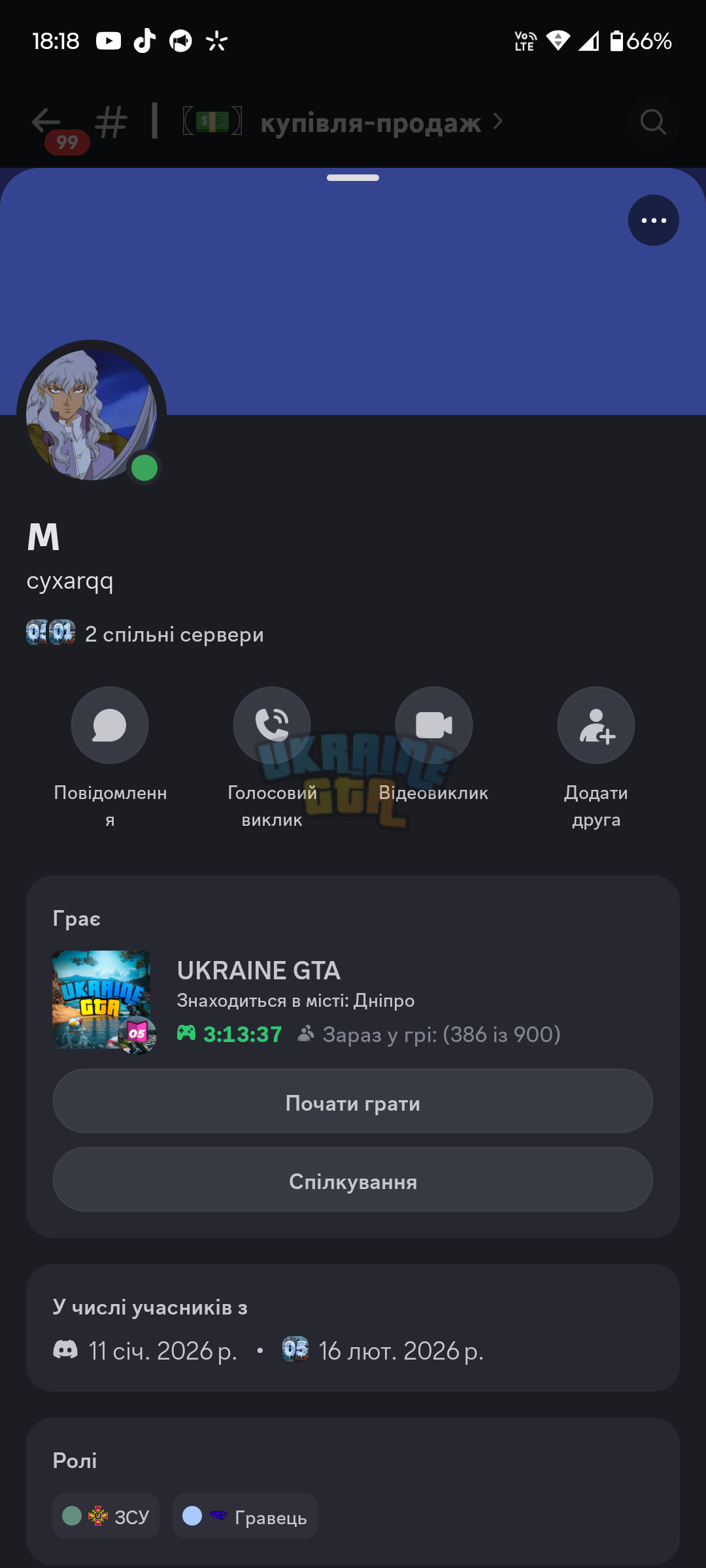Add cyxarqq as a friend

596,725
